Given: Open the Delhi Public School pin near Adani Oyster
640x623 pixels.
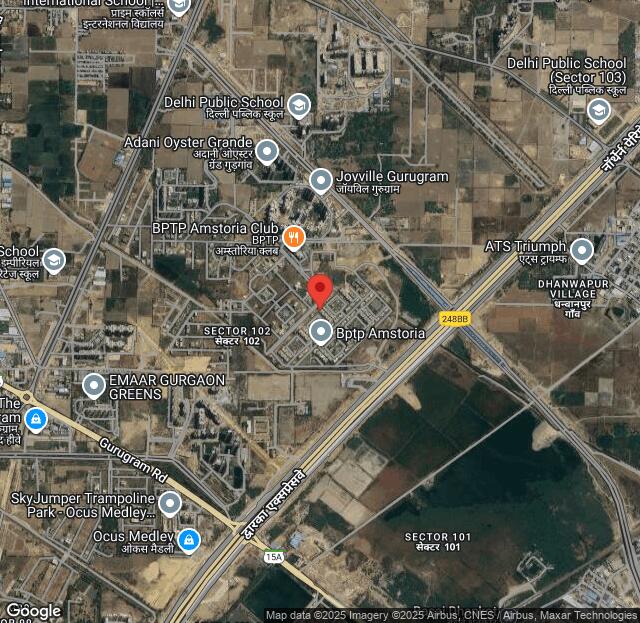Looking at the screenshot, I should (298, 105).
